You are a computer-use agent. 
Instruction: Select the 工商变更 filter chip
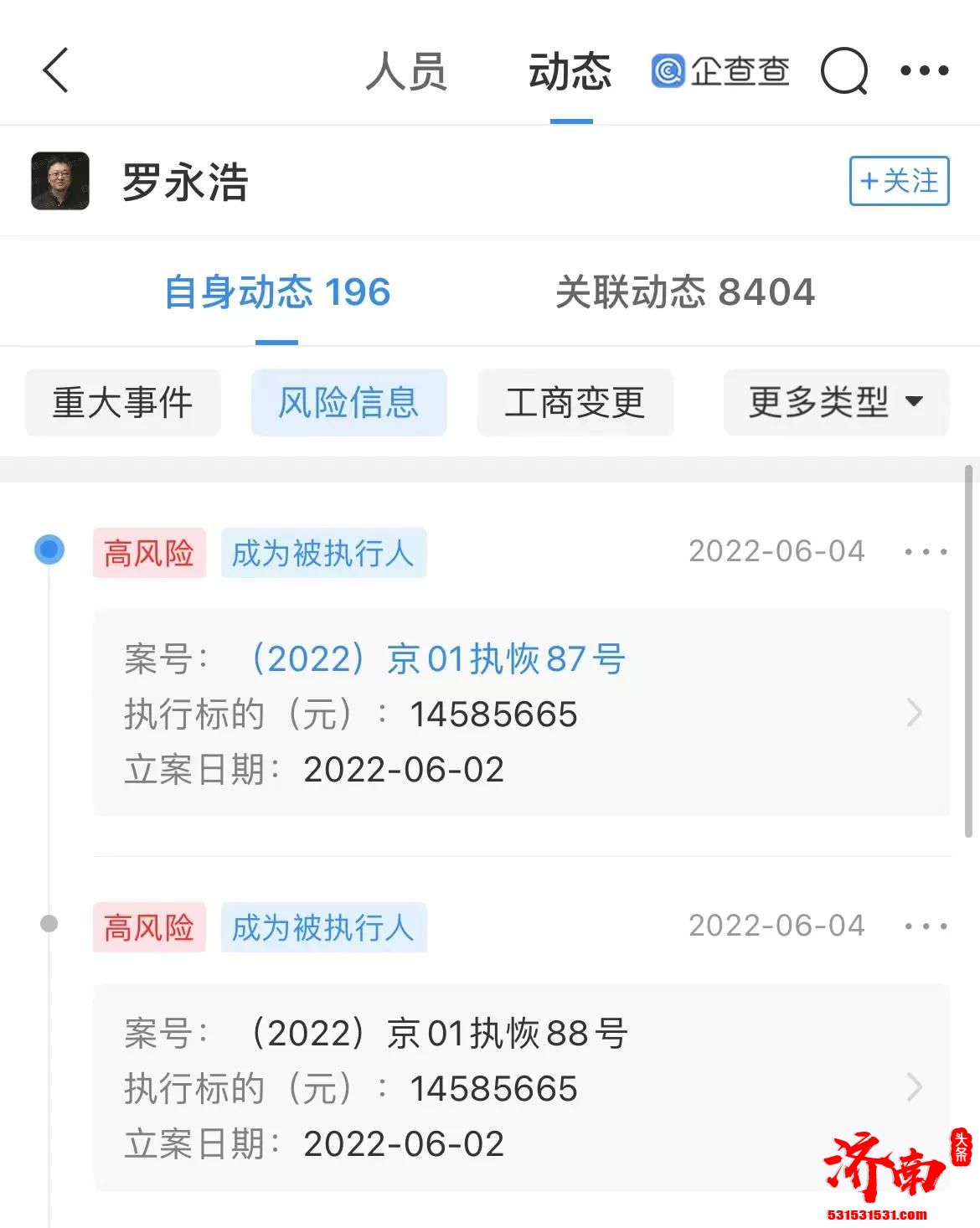click(575, 403)
